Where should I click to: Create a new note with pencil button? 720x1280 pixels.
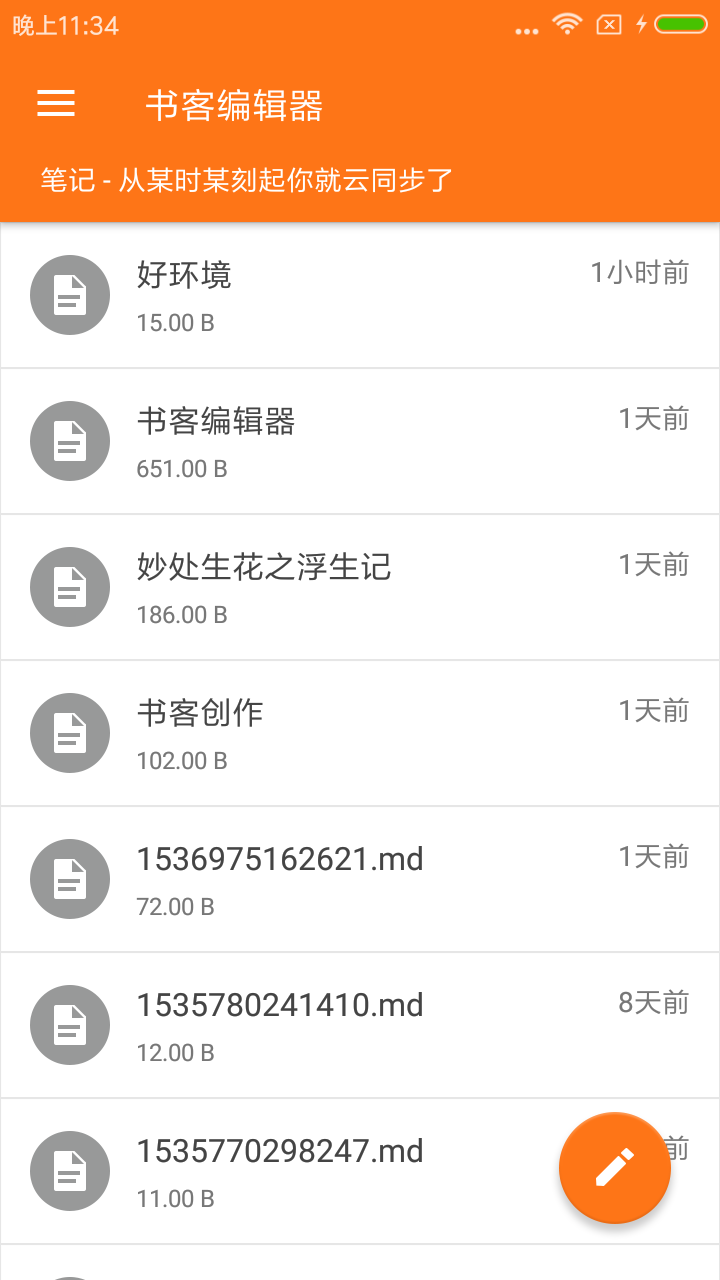point(614,1167)
